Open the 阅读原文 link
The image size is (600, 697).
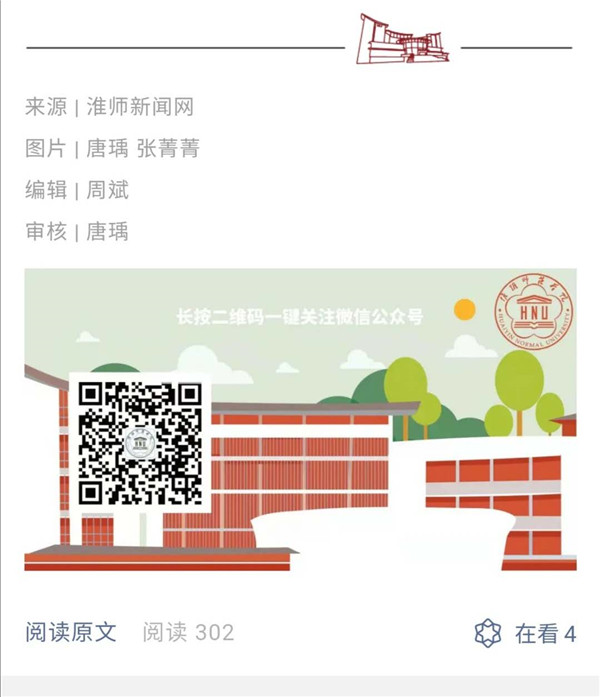[71, 632]
